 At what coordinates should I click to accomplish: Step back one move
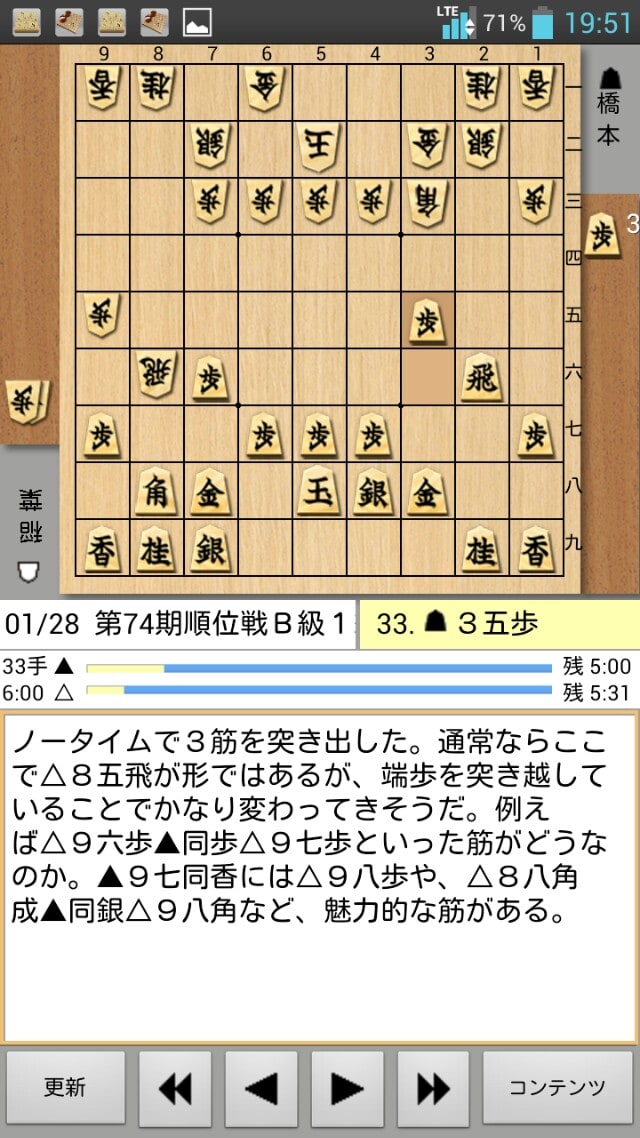[261, 1088]
